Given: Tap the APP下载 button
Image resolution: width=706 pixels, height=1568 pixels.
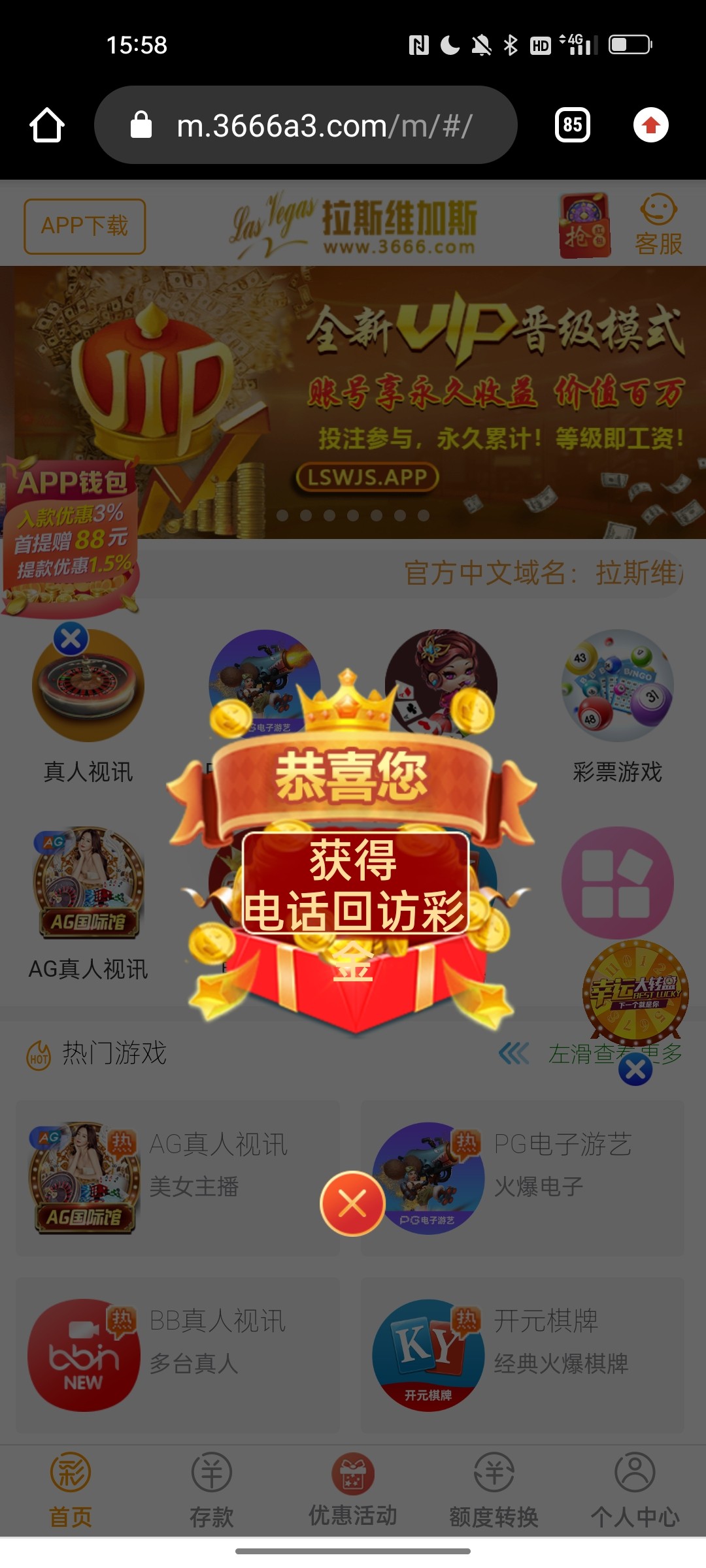Looking at the screenshot, I should 84,226.
